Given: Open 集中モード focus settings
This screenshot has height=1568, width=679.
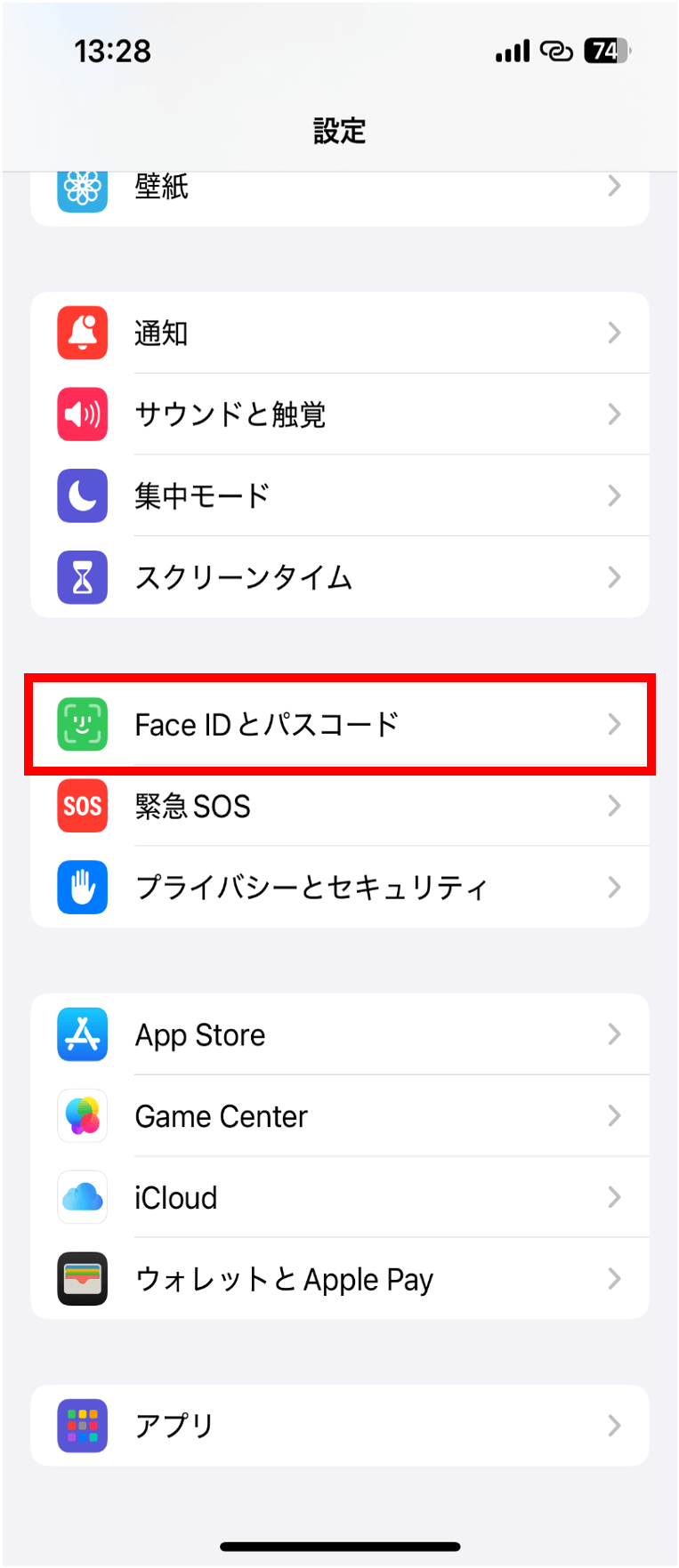Looking at the screenshot, I should 339,495.
